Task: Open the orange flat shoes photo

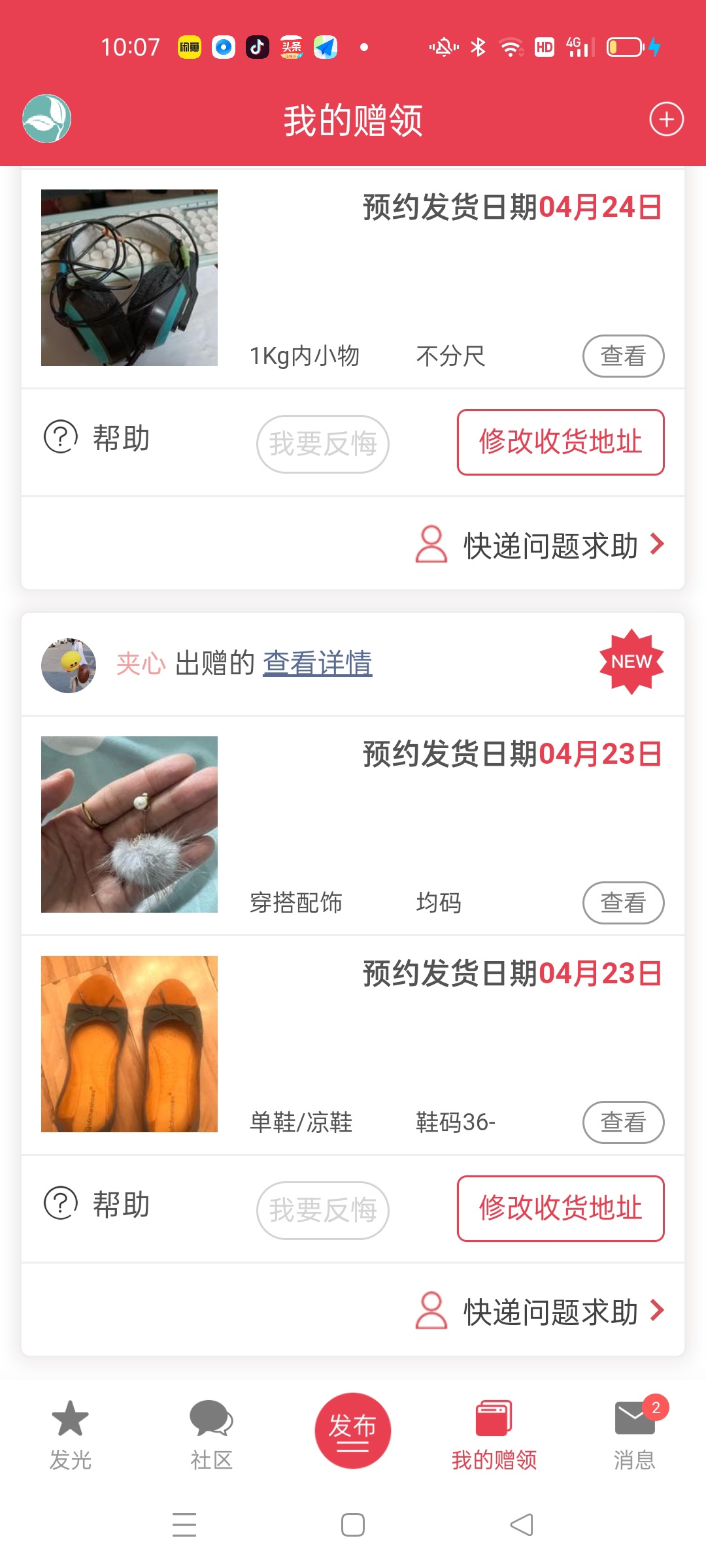Action: (129, 1044)
